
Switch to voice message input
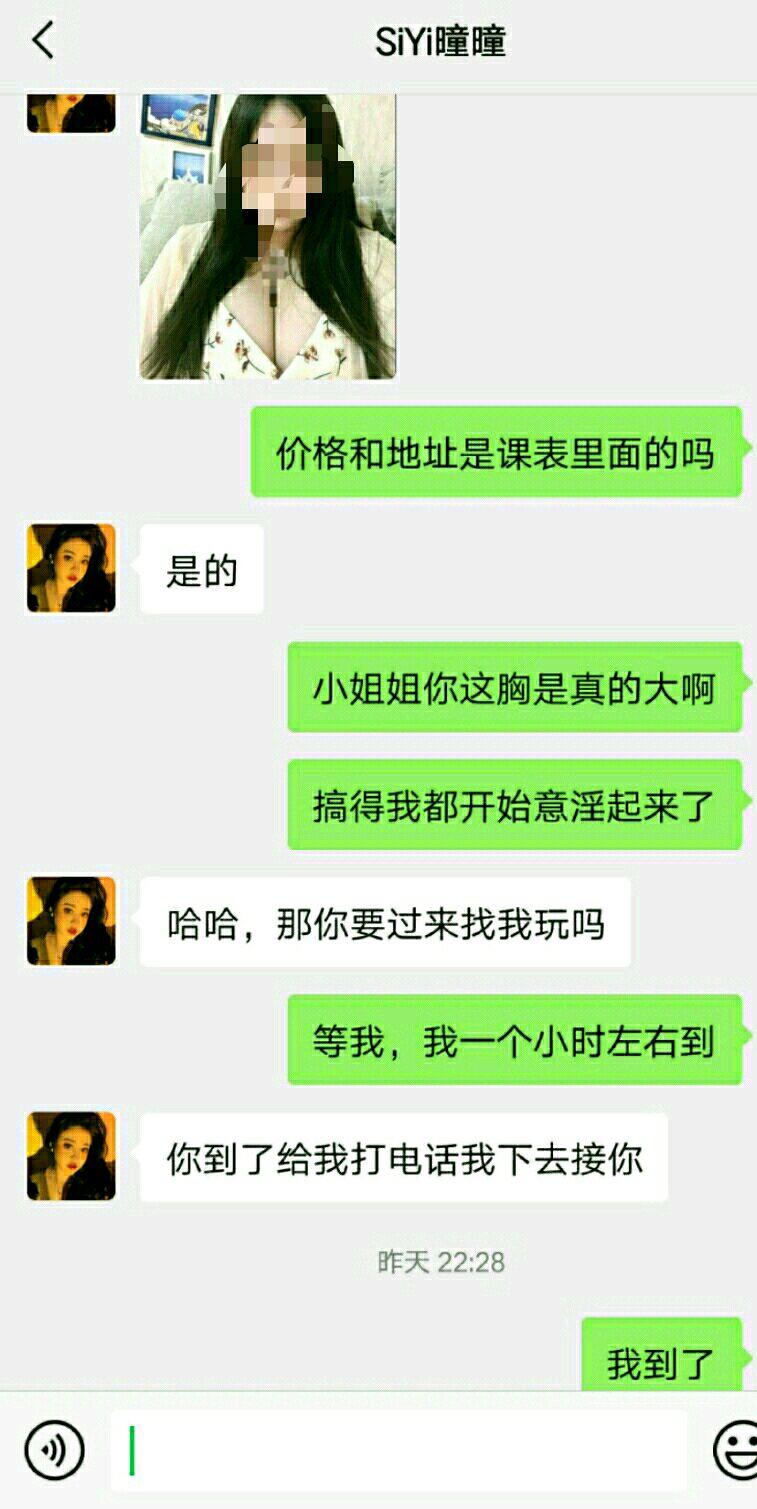(54, 1450)
